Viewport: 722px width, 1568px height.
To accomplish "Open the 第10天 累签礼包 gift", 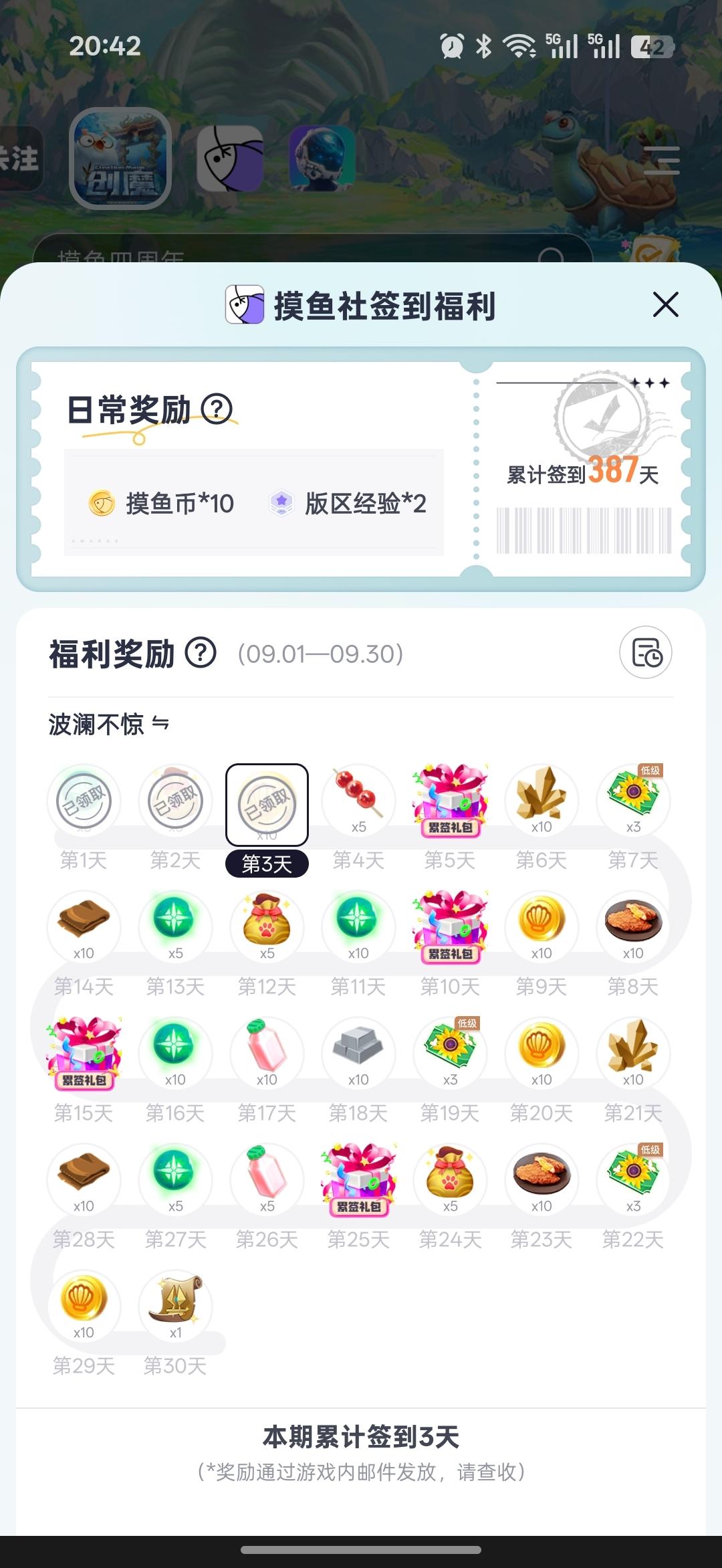I will (450, 926).
